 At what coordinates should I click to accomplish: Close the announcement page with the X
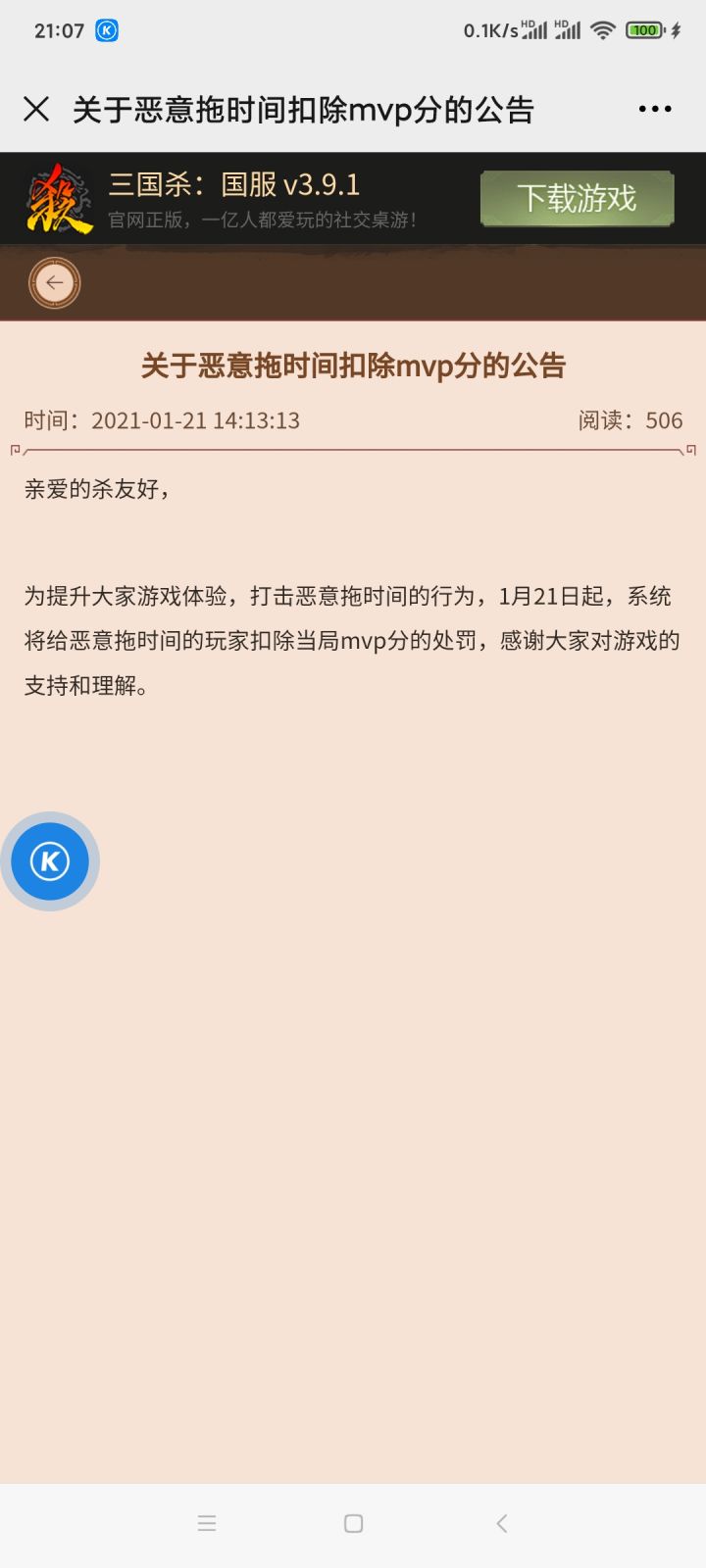(37, 108)
